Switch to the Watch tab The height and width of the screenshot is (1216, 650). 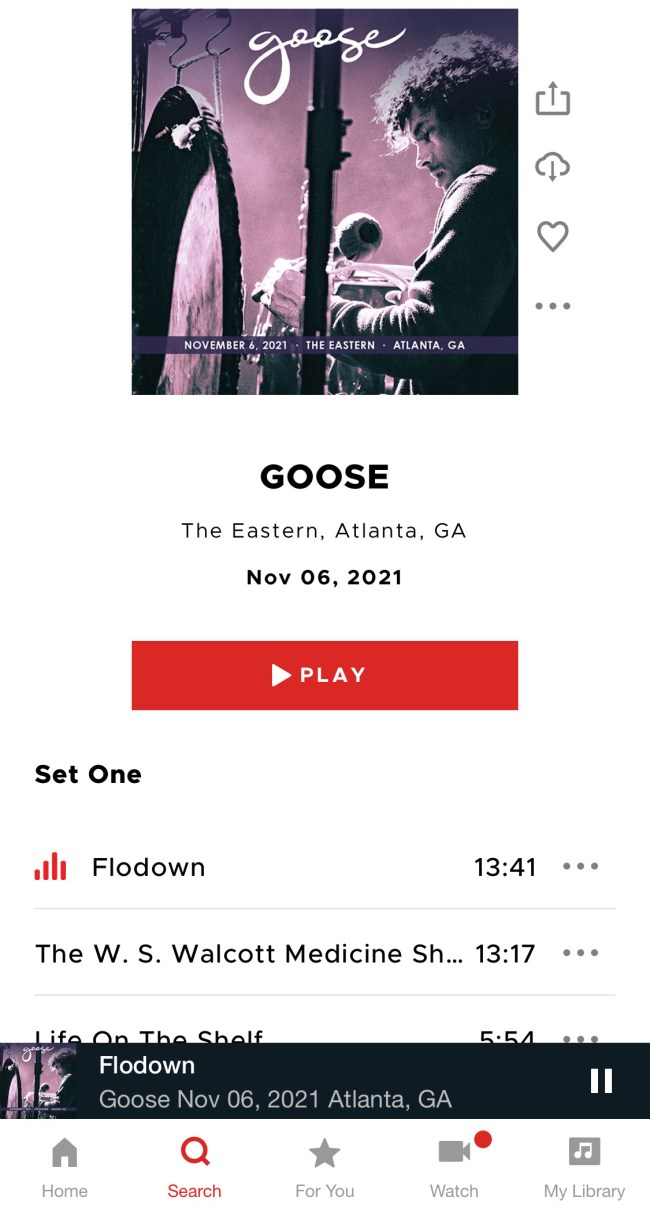pos(454,1167)
